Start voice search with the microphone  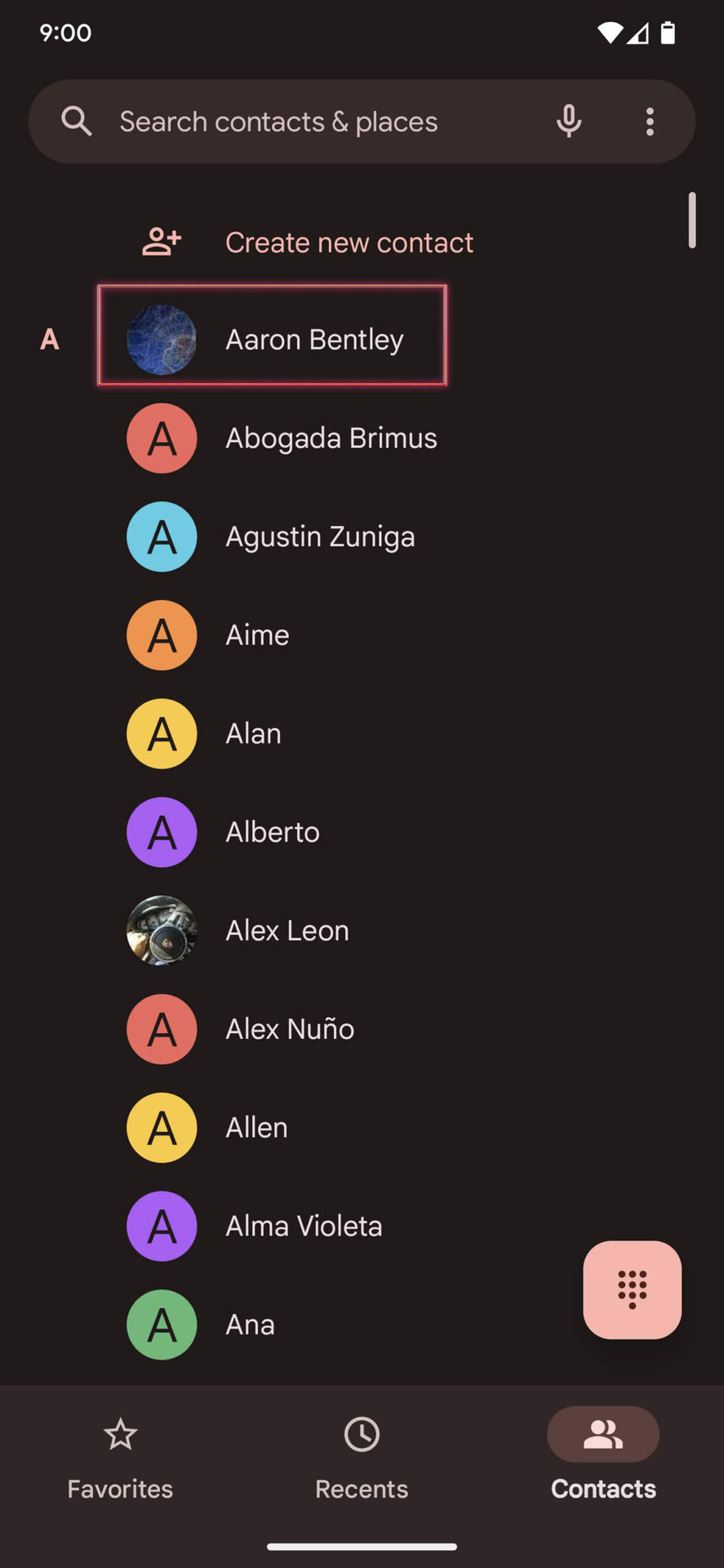tap(569, 122)
